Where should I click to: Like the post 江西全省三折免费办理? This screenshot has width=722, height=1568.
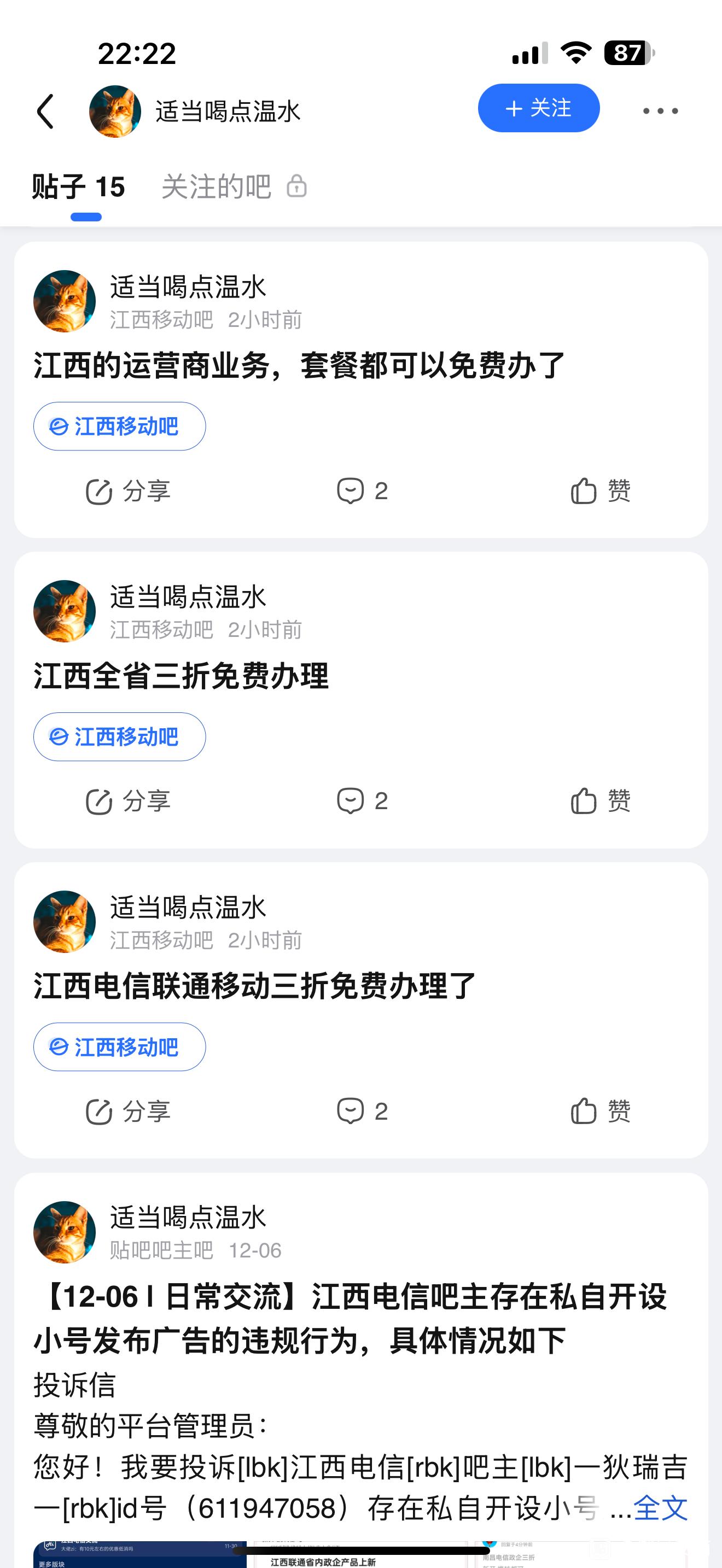(600, 801)
